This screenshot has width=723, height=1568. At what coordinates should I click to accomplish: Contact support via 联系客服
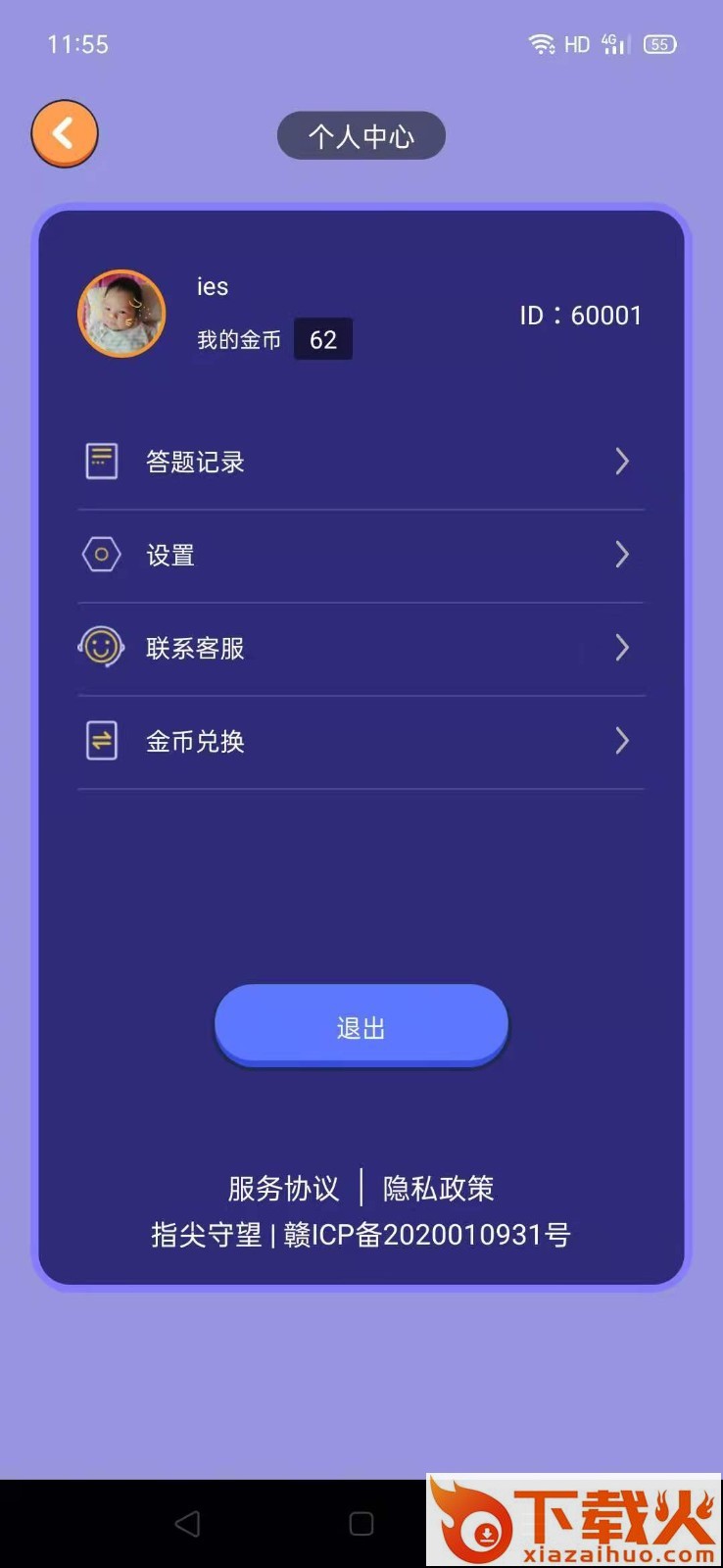(x=361, y=648)
